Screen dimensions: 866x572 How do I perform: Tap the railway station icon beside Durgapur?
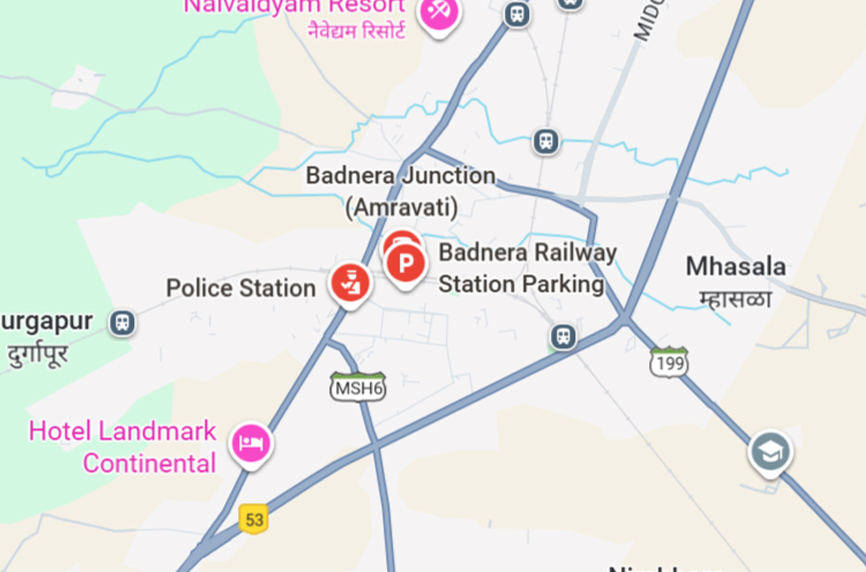pos(123,323)
